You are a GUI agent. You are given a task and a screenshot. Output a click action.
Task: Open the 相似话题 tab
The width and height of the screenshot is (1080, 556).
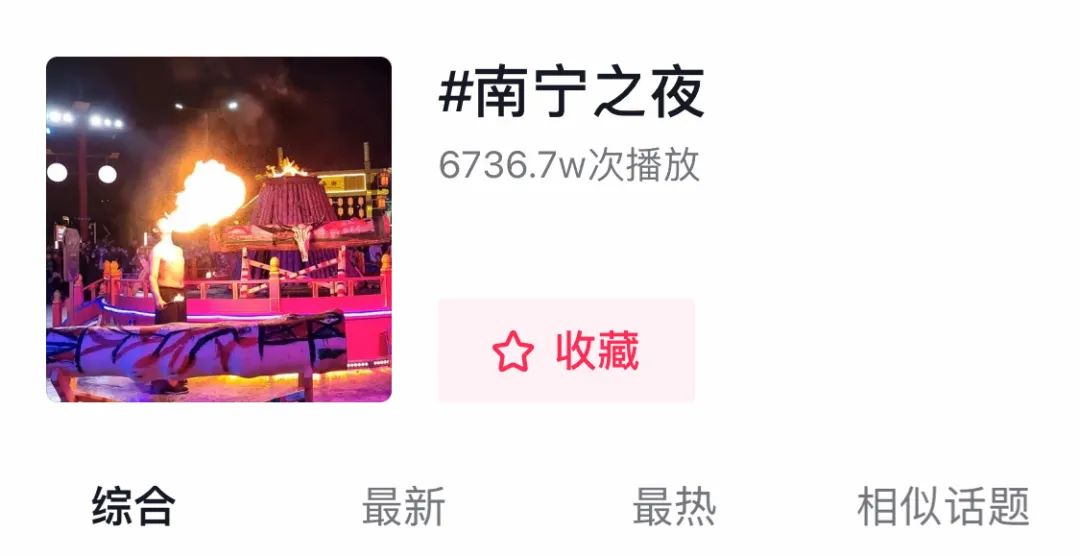pyautogui.click(x=942, y=506)
